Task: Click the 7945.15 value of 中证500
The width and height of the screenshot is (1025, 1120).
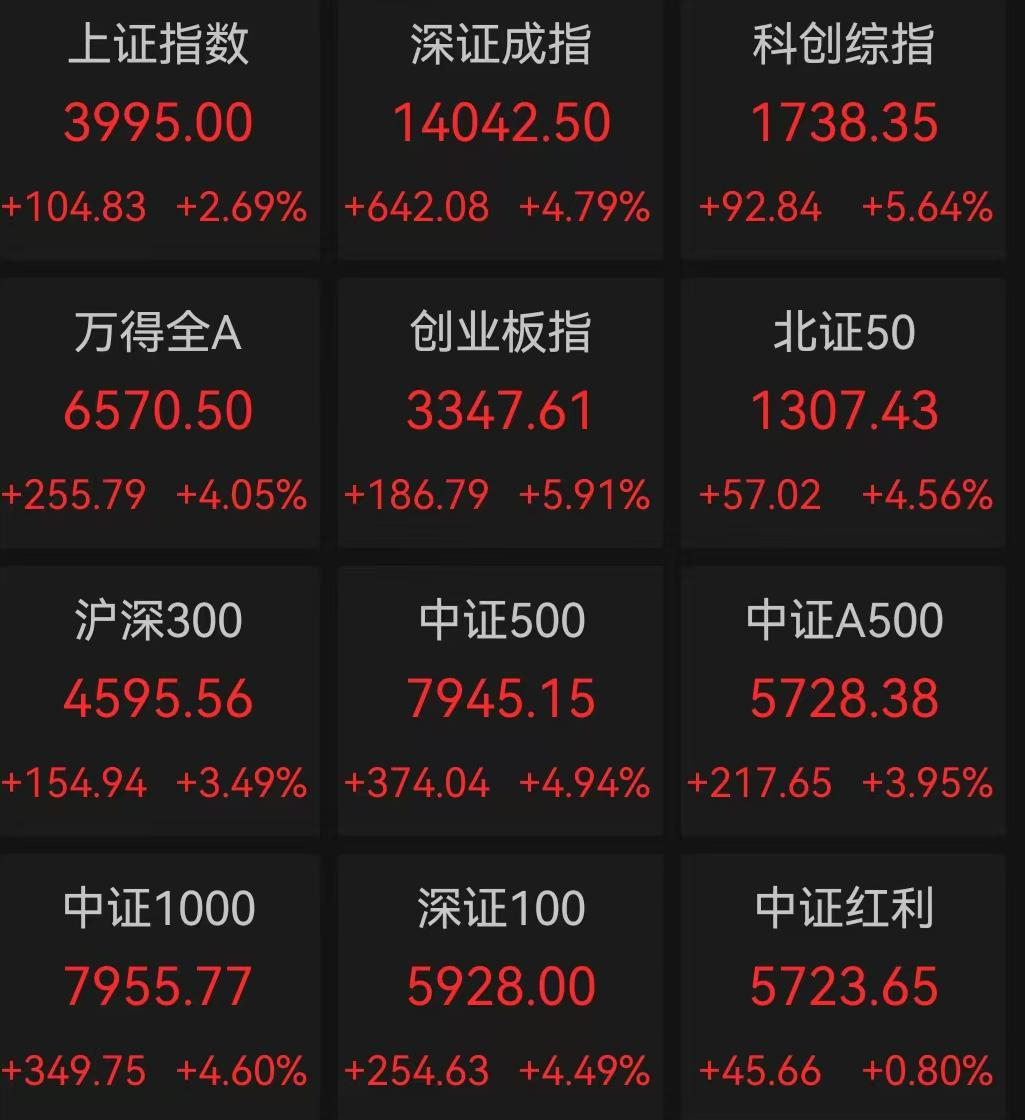Action: tap(500, 699)
